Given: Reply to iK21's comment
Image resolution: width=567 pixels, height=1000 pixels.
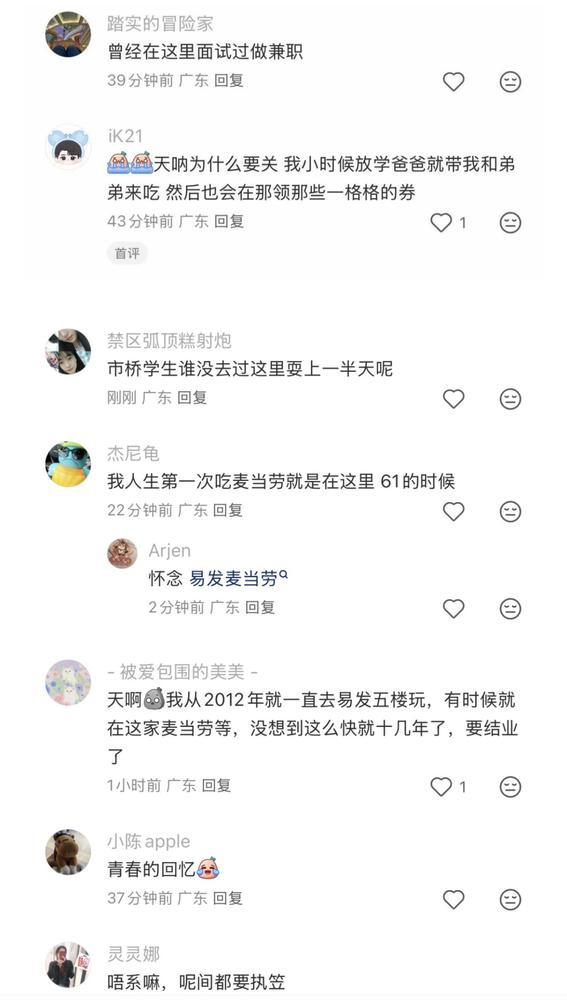Looking at the screenshot, I should 229,221.
